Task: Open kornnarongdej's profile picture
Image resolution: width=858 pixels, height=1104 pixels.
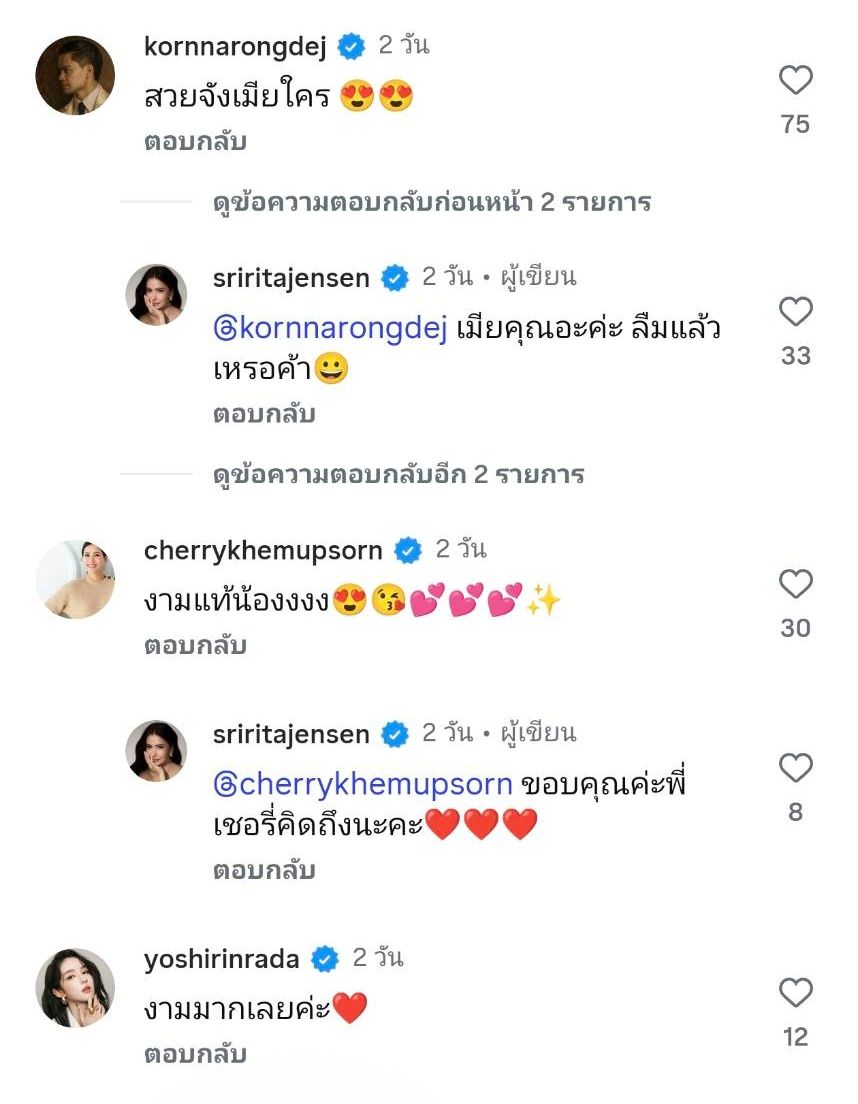Action: pos(75,76)
